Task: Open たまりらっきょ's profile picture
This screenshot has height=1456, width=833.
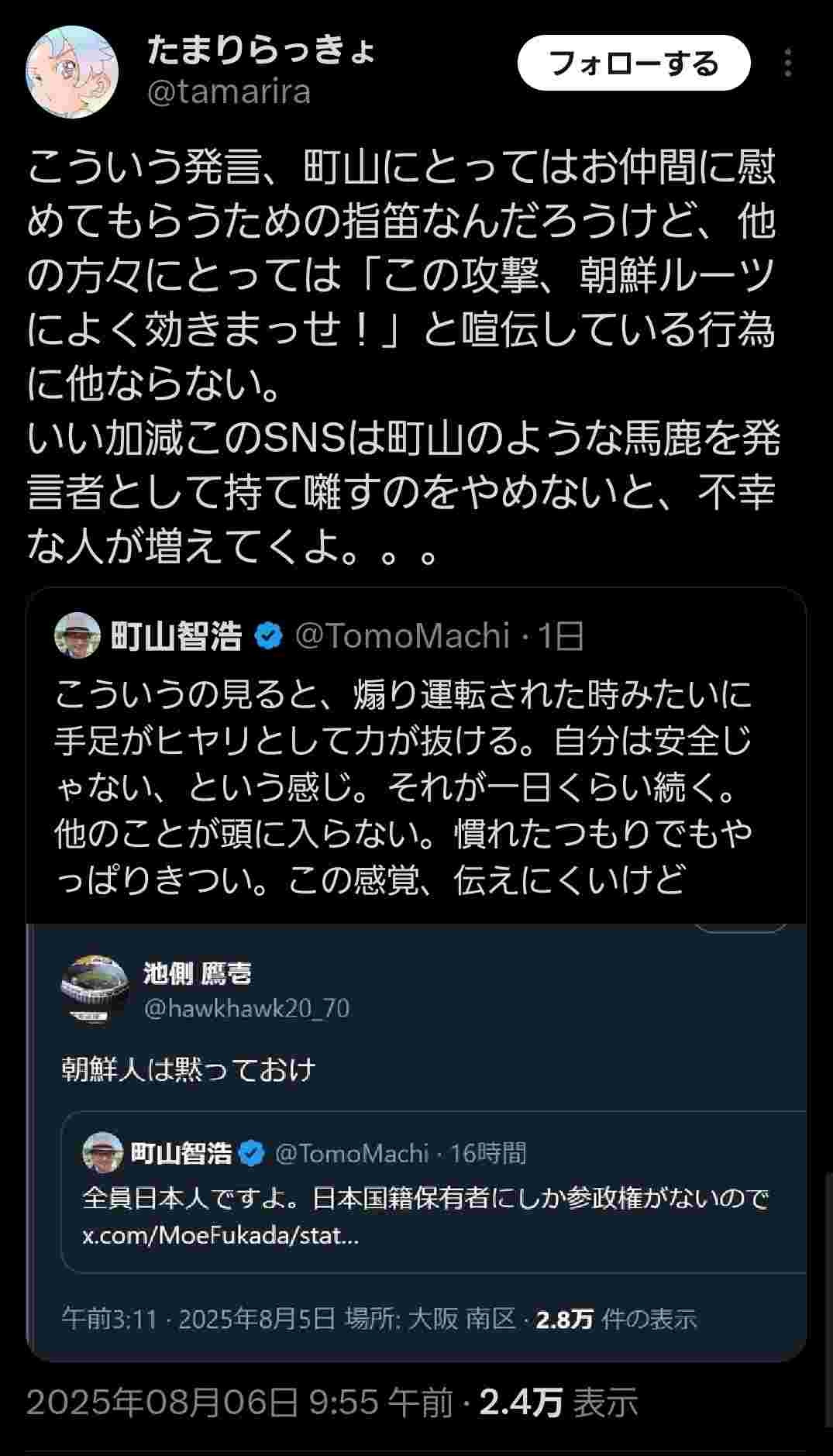Action: [x=72, y=72]
